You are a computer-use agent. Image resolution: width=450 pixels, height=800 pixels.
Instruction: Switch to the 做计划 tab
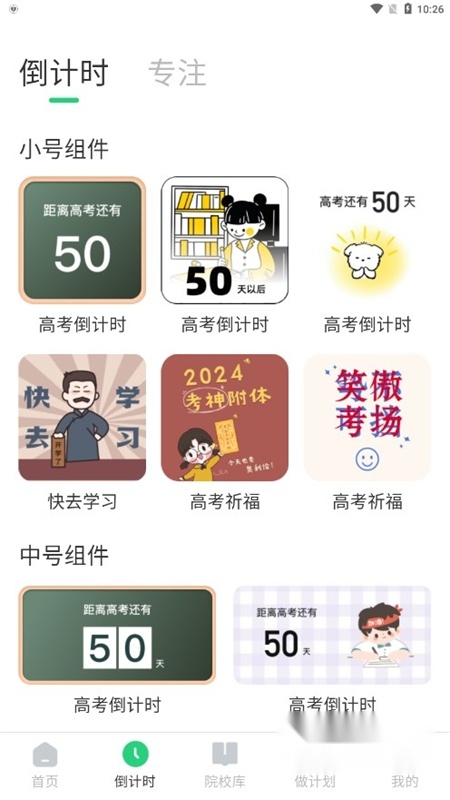pyautogui.click(x=315, y=764)
